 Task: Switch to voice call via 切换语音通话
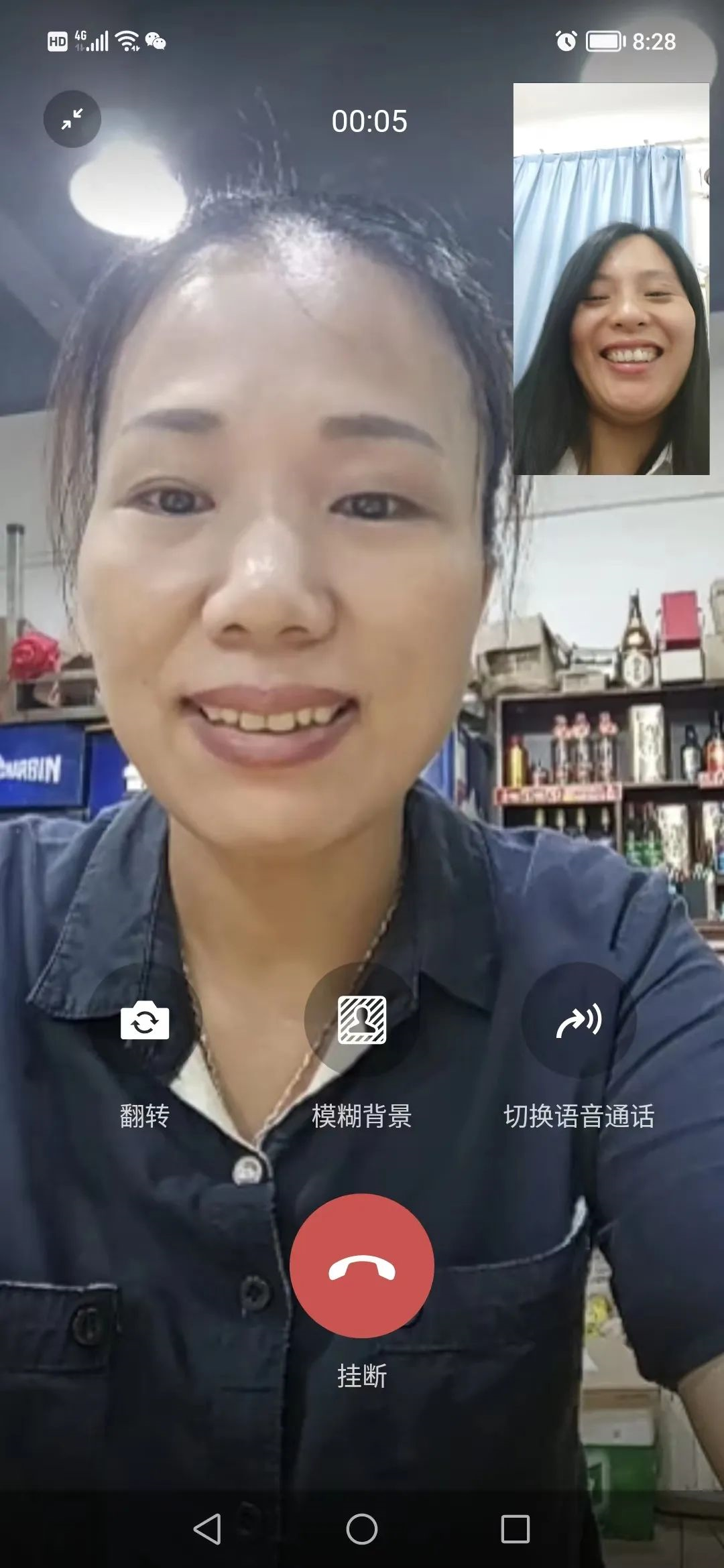579,1020
